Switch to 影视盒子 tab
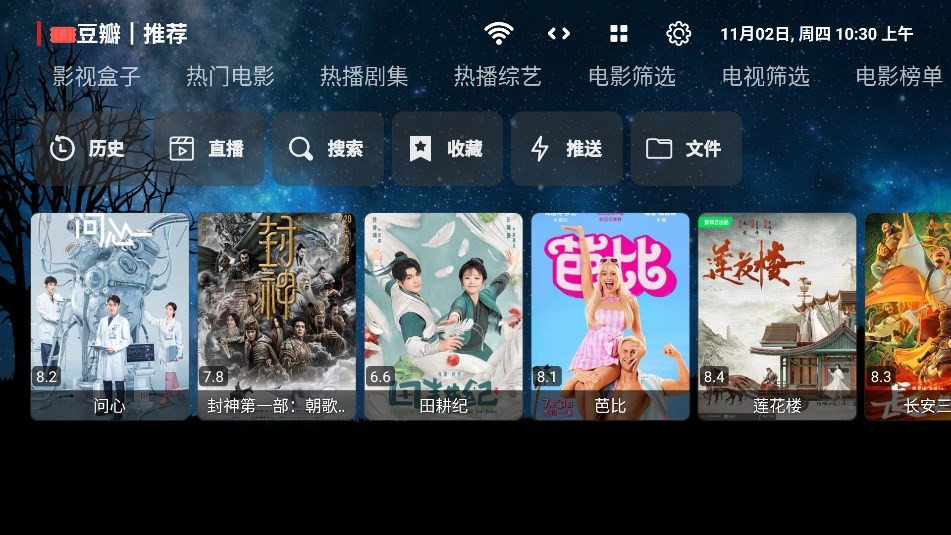Viewport: 951px width, 535px height. (x=97, y=76)
